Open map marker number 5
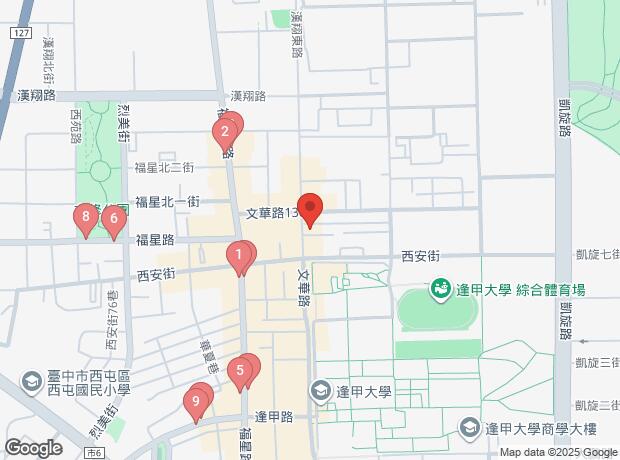This screenshot has height=460, width=620. [239, 372]
